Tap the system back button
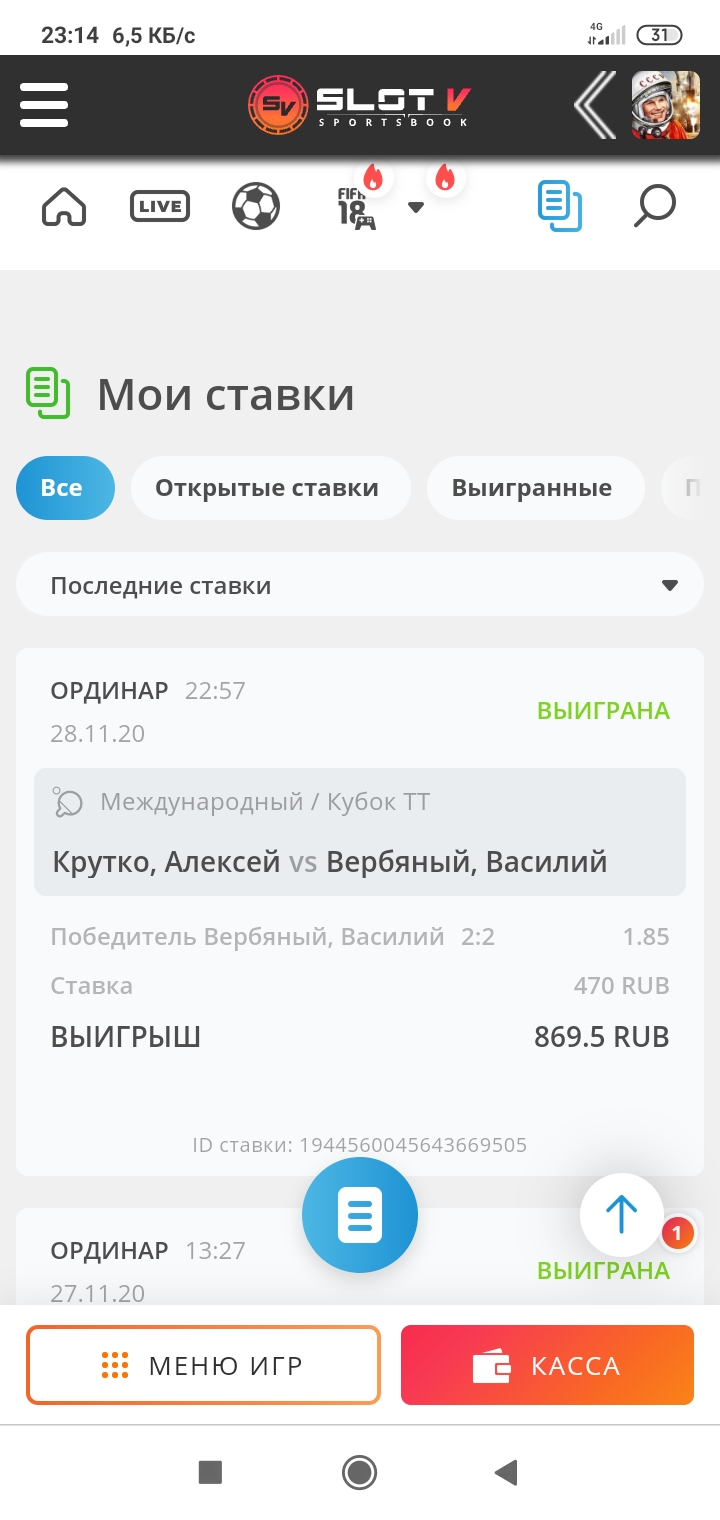 click(x=506, y=1472)
